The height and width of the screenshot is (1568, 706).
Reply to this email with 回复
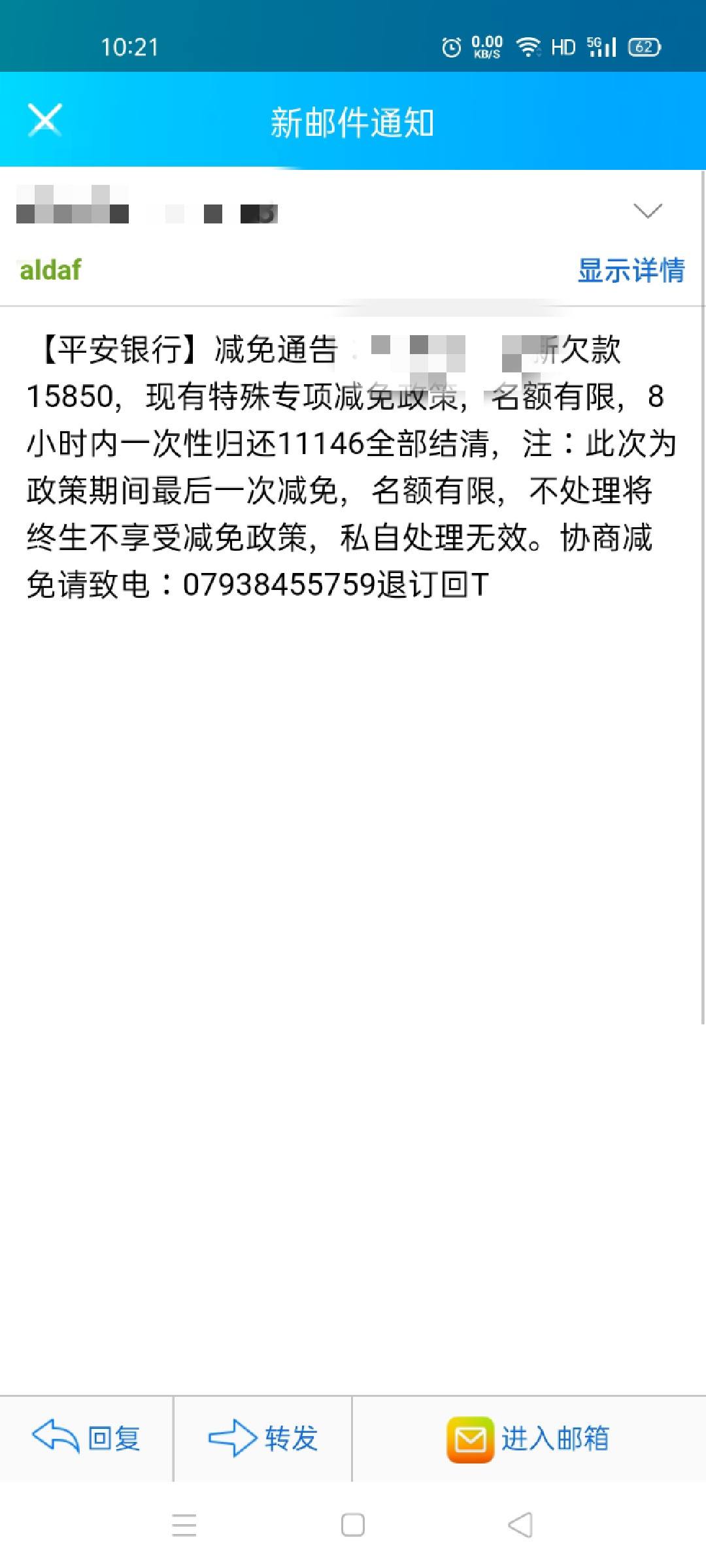tap(86, 1439)
